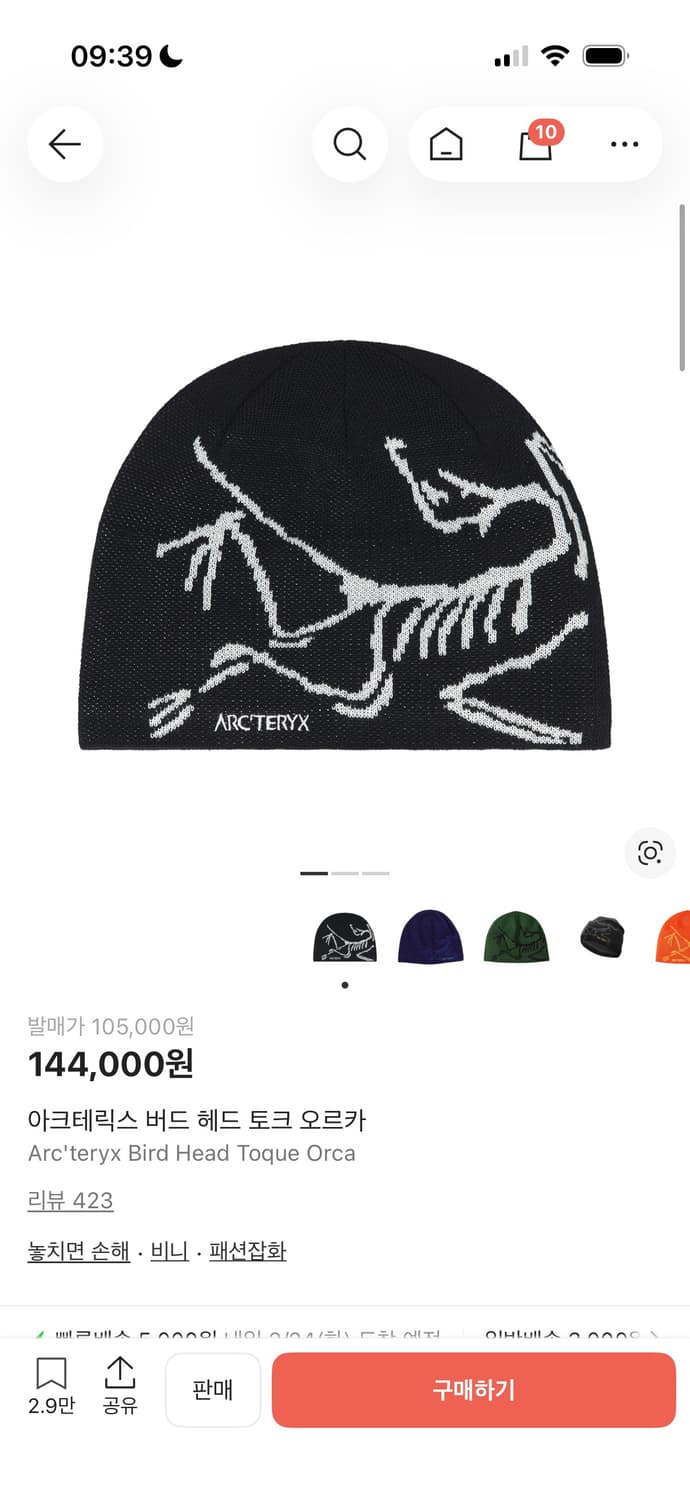
Task: Open the 비니 category link
Action: [169, 1250]
